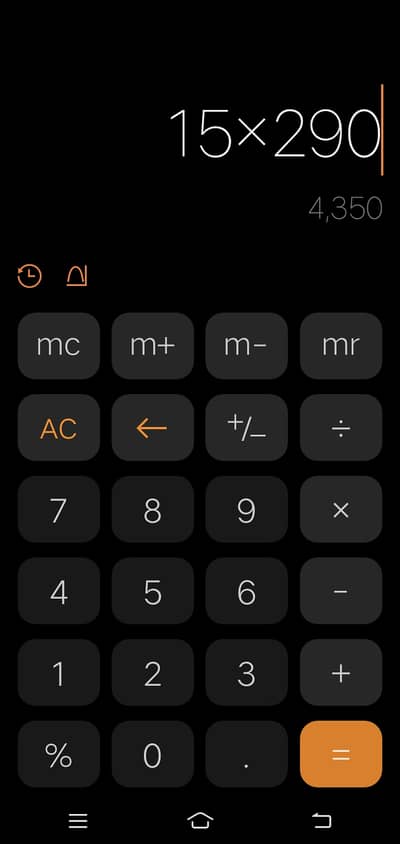400x844 pixels.
Task: Recall memory with mr
Action: (341, 346)
